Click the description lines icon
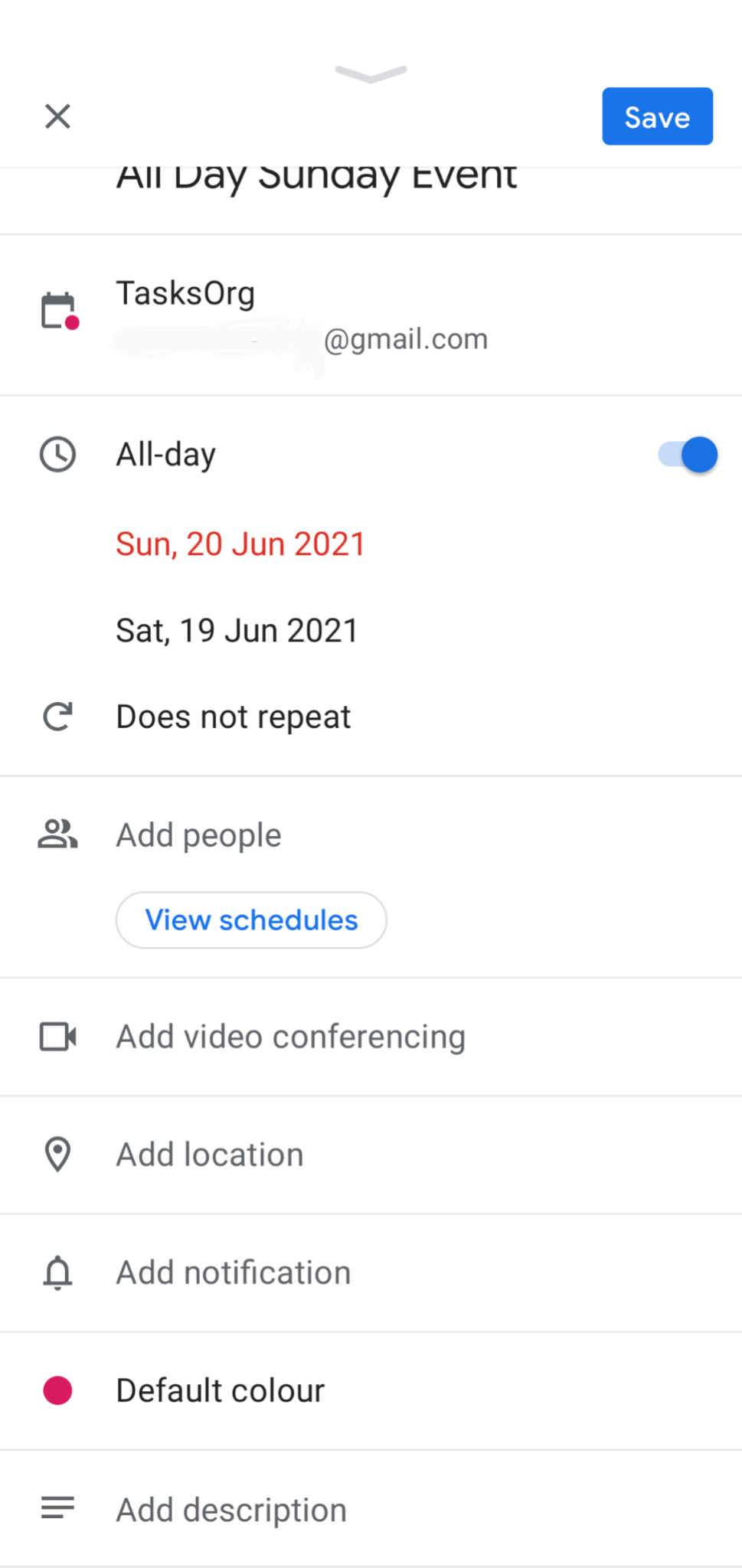742x1568 pixels. [x=57, y=1508]
